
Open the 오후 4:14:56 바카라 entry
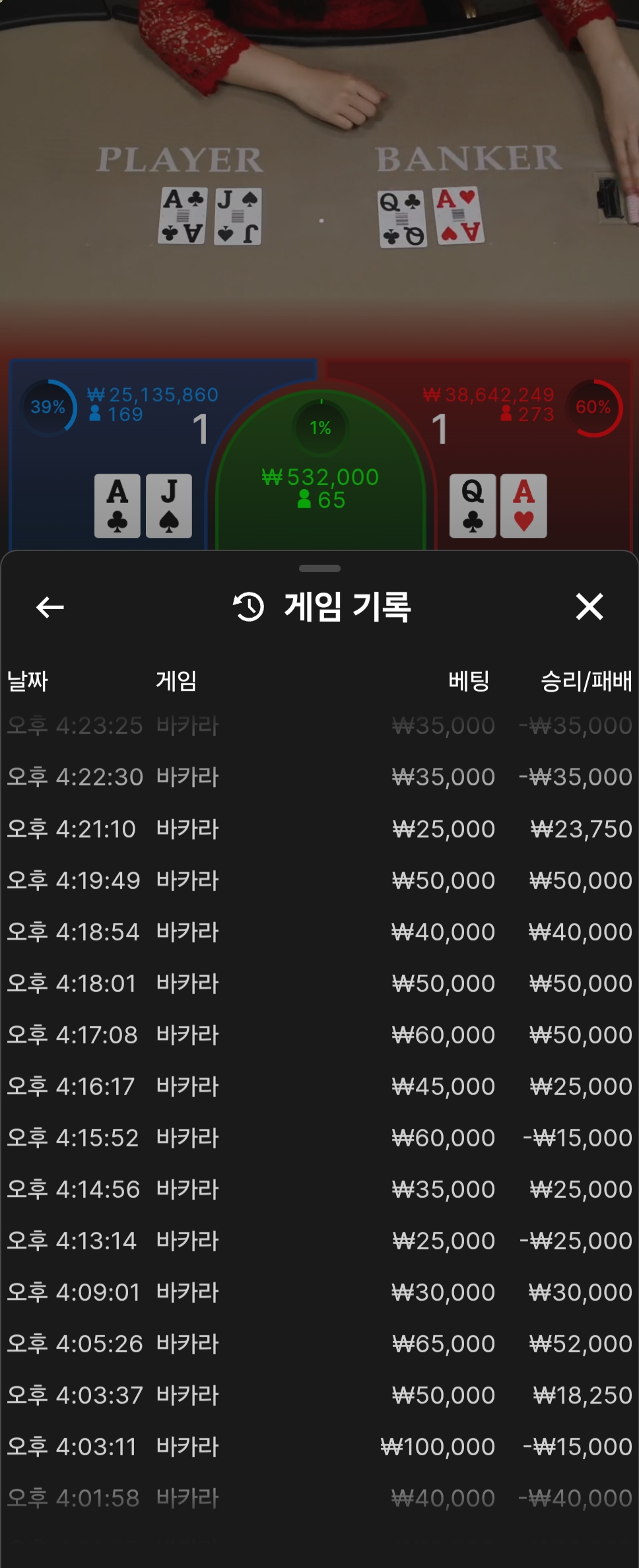click(x=319, y=1189)
